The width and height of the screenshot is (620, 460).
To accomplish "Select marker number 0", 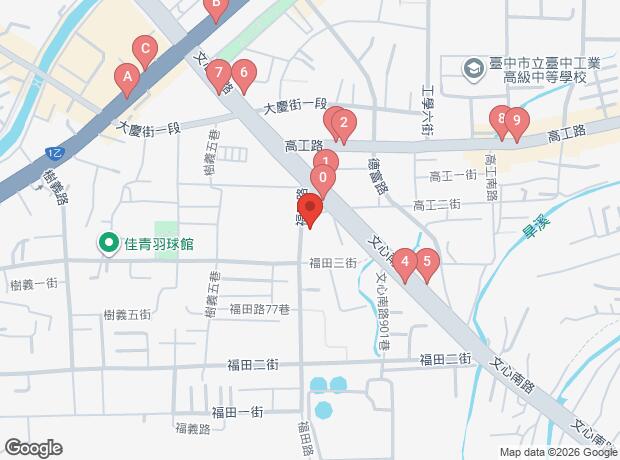I will click(x=322, y=181).
